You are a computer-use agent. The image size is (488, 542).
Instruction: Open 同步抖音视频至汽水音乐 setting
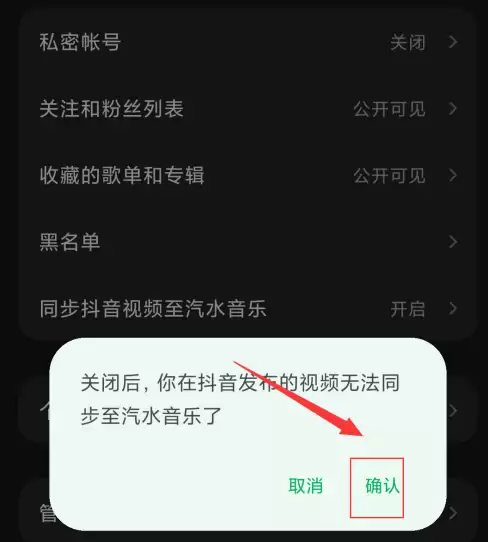(x=248, y=308)
